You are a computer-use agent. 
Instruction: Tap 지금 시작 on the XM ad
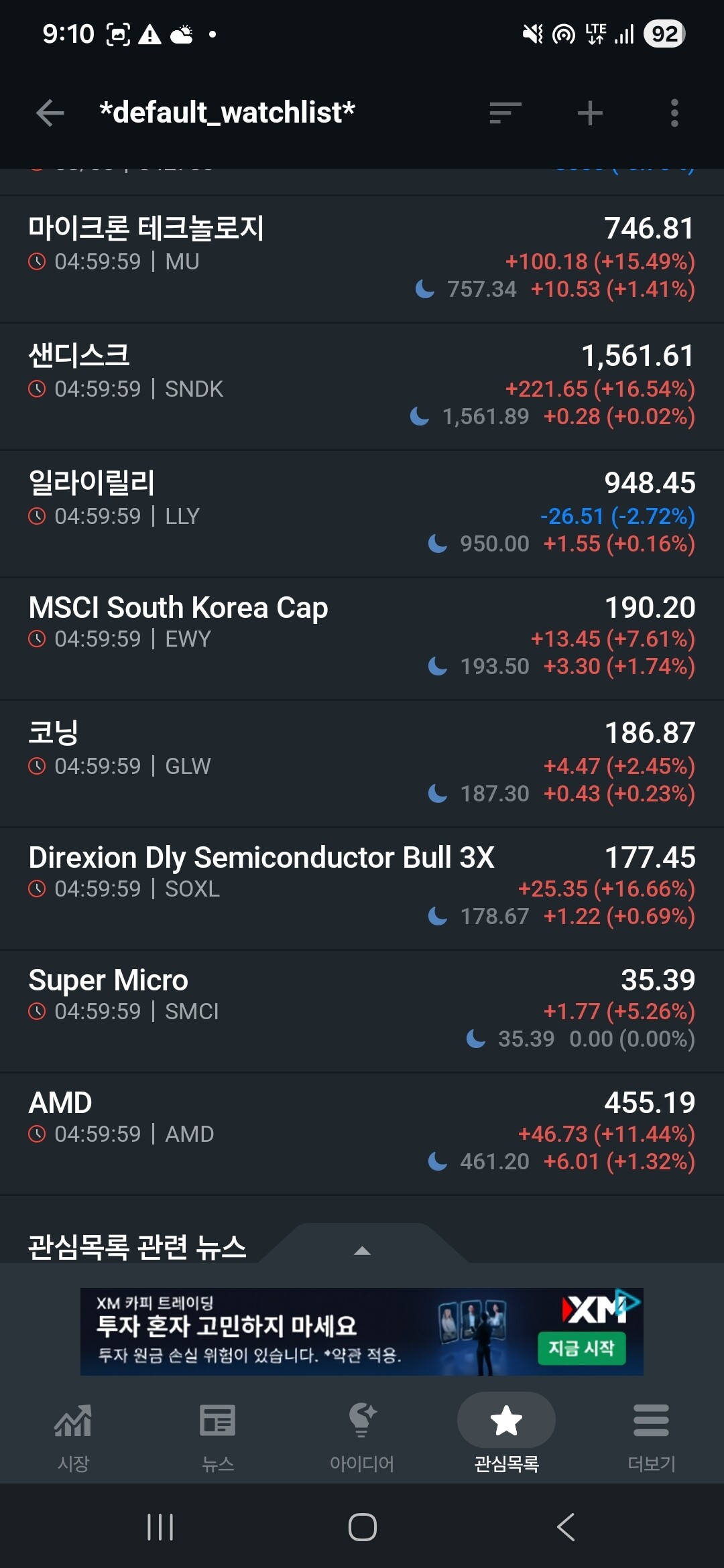coord(581,1348)
